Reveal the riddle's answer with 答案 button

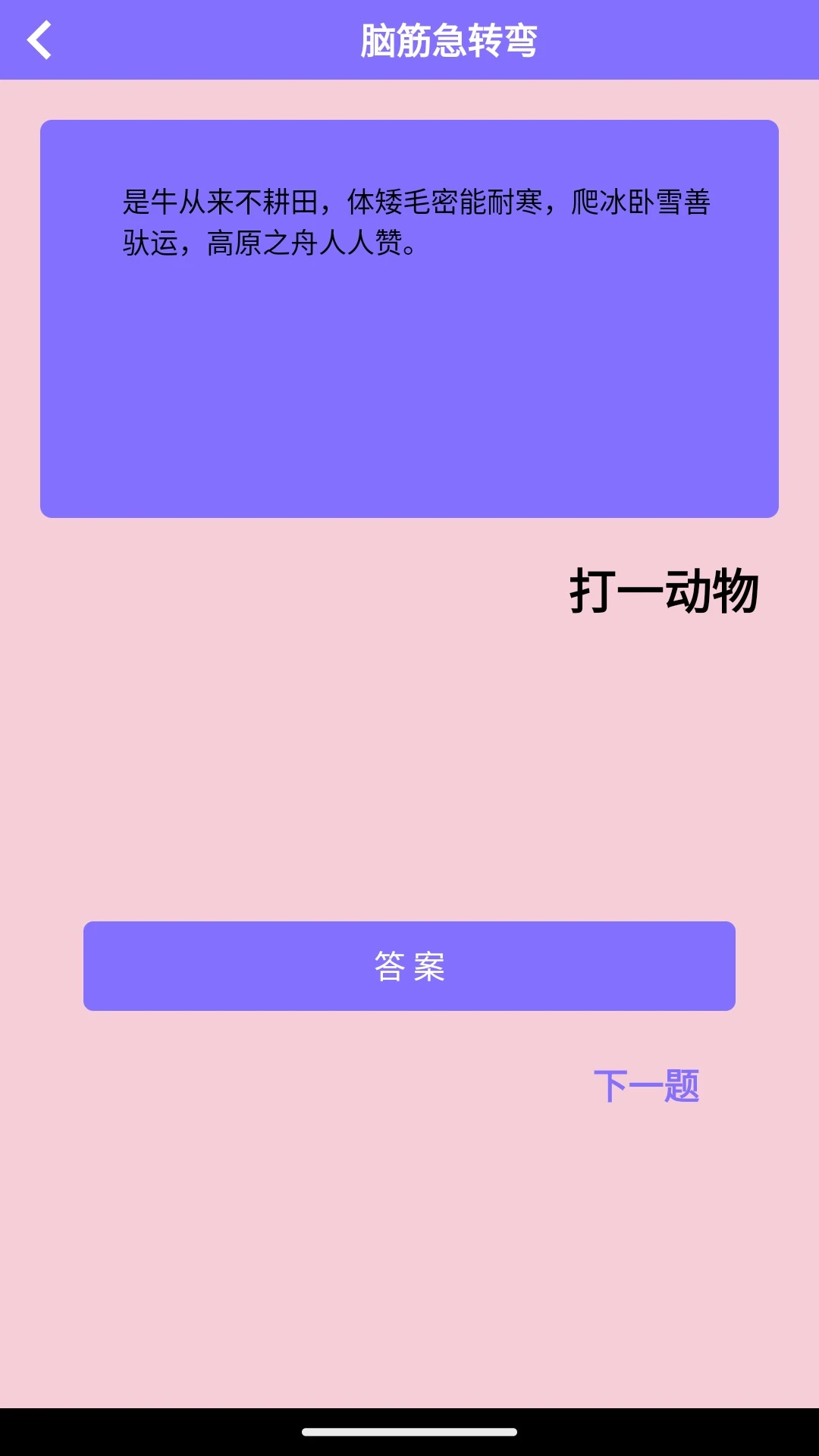(x=409, y=965)
